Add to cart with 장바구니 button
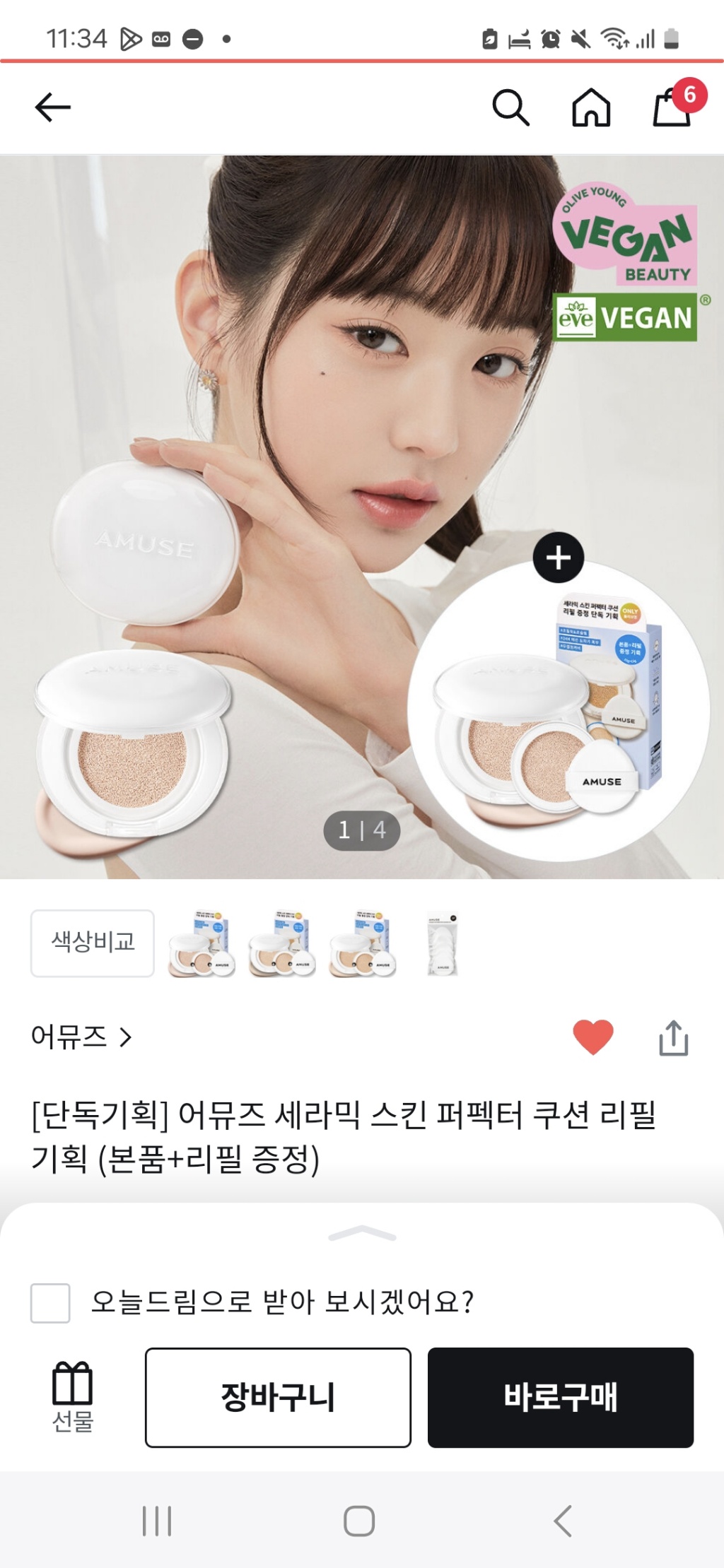 coord(278,1397)
